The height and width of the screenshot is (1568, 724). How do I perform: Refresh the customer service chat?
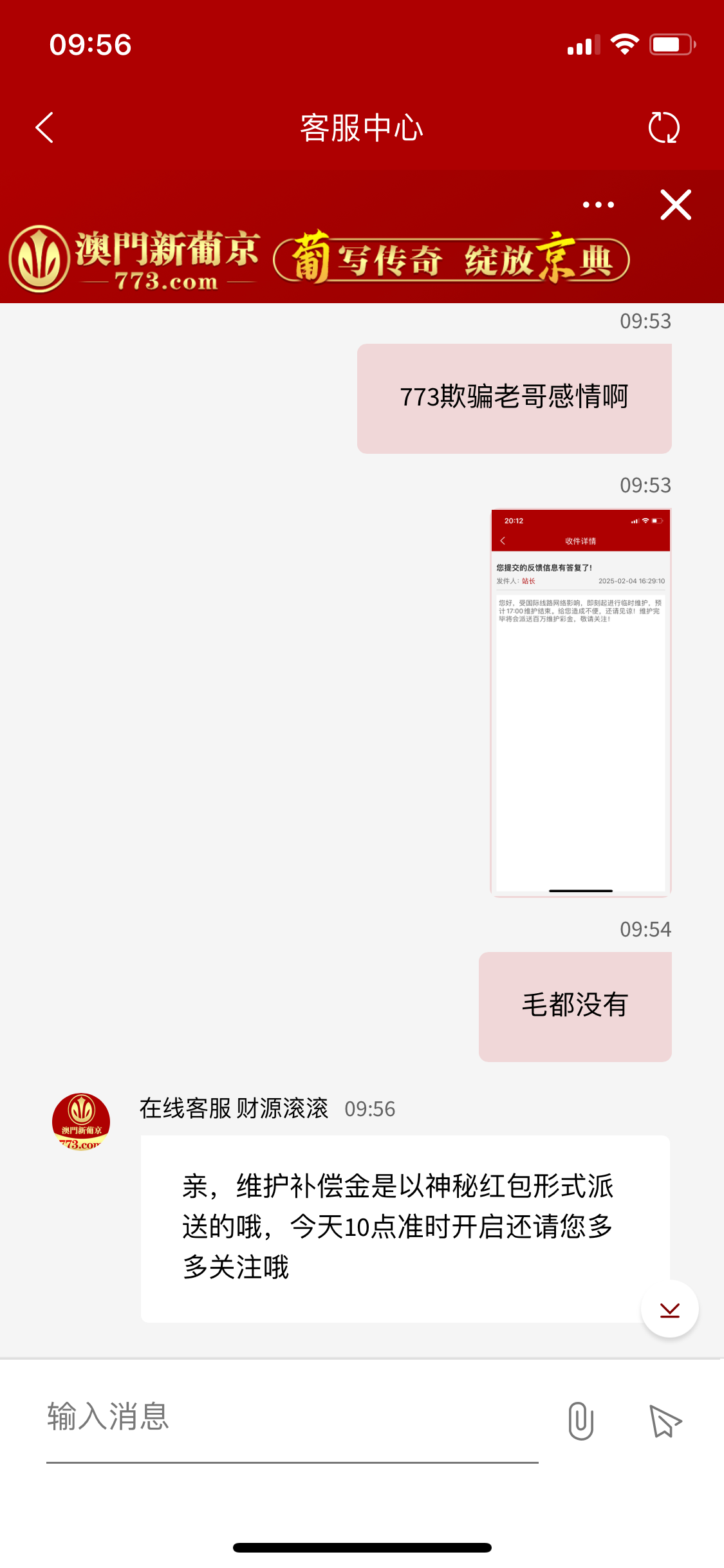pyautogui.click(x=664, y=127)
